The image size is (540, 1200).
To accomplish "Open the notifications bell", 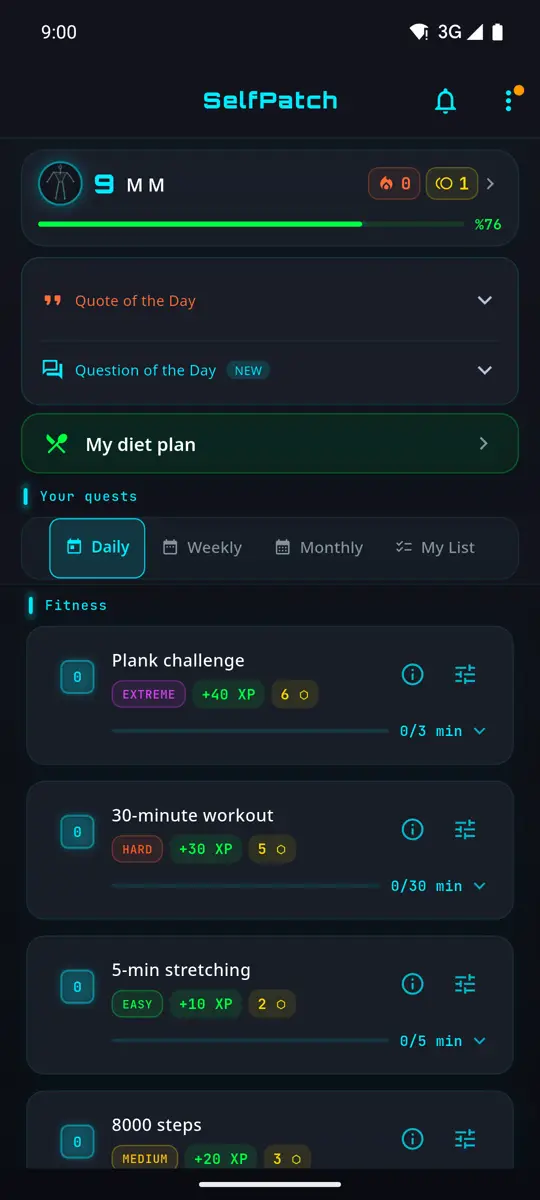I will (445, 101).
